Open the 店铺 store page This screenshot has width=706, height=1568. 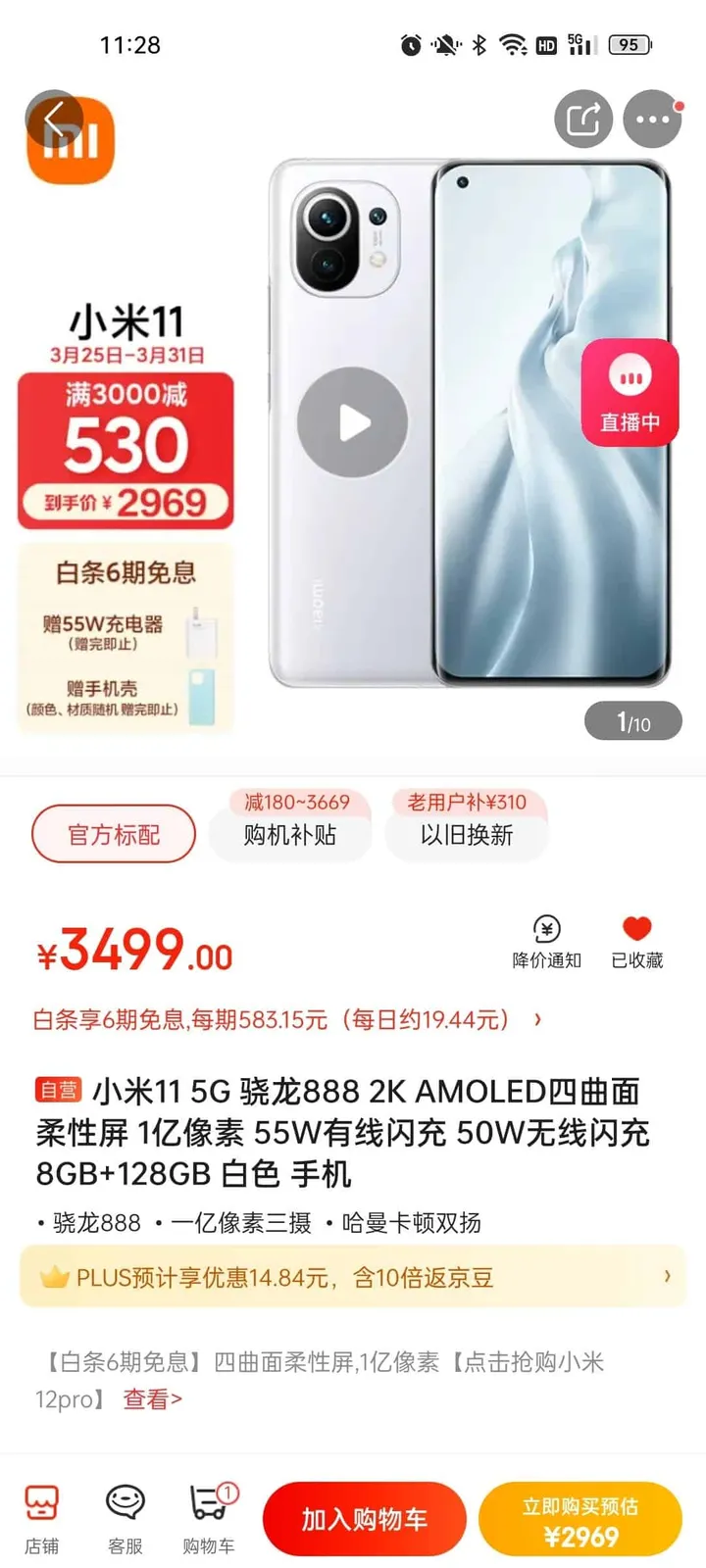(42, 1518)
